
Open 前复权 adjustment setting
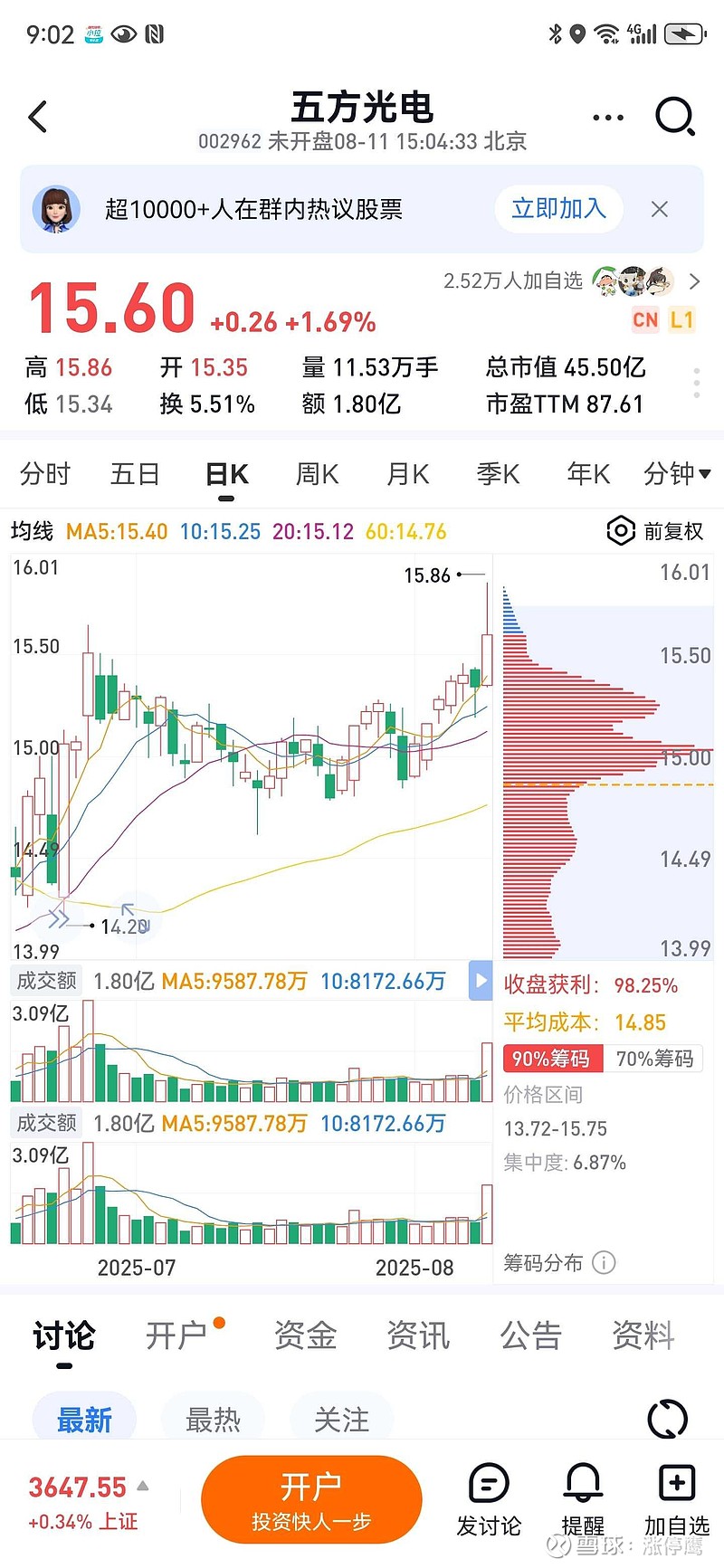coord(655,531)
